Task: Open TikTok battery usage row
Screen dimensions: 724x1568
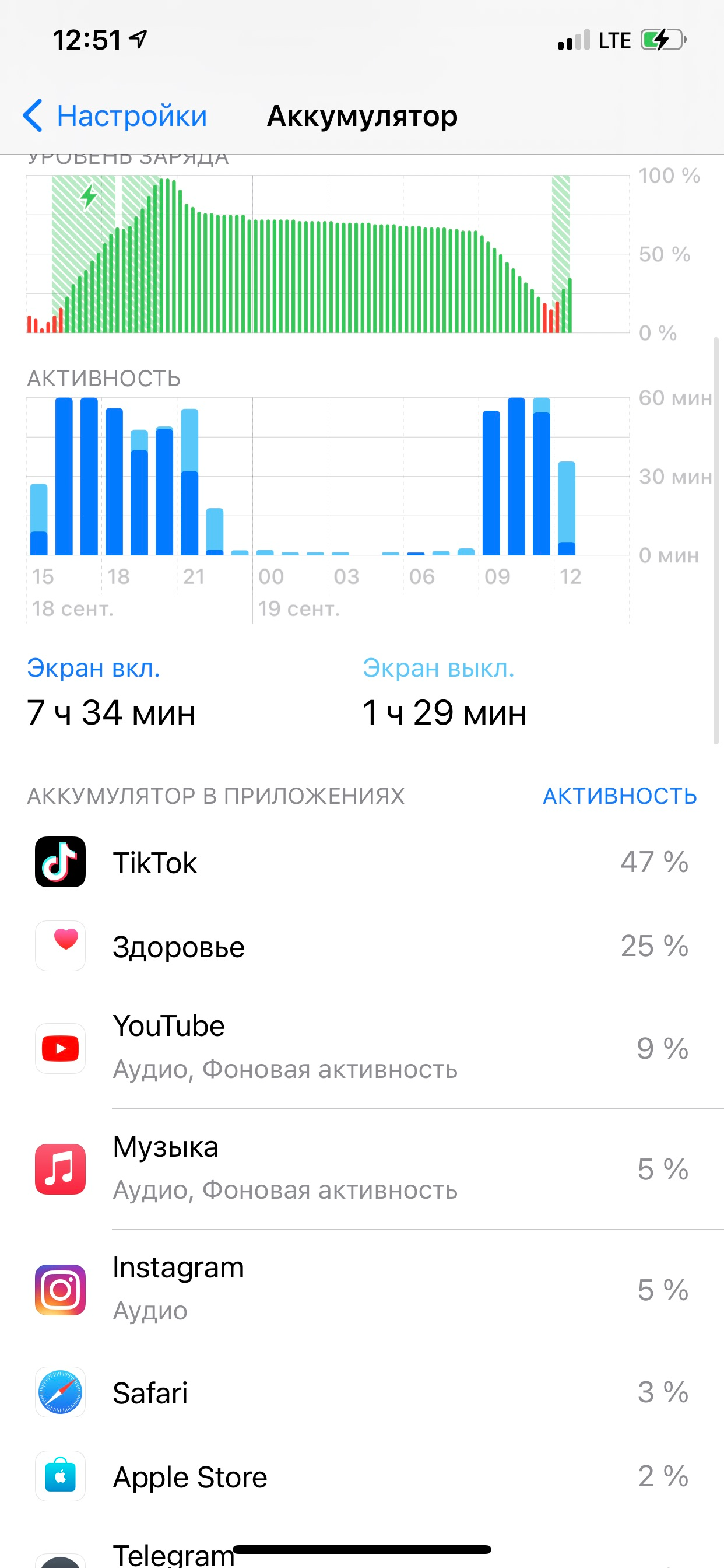Action: pos(361,862)
